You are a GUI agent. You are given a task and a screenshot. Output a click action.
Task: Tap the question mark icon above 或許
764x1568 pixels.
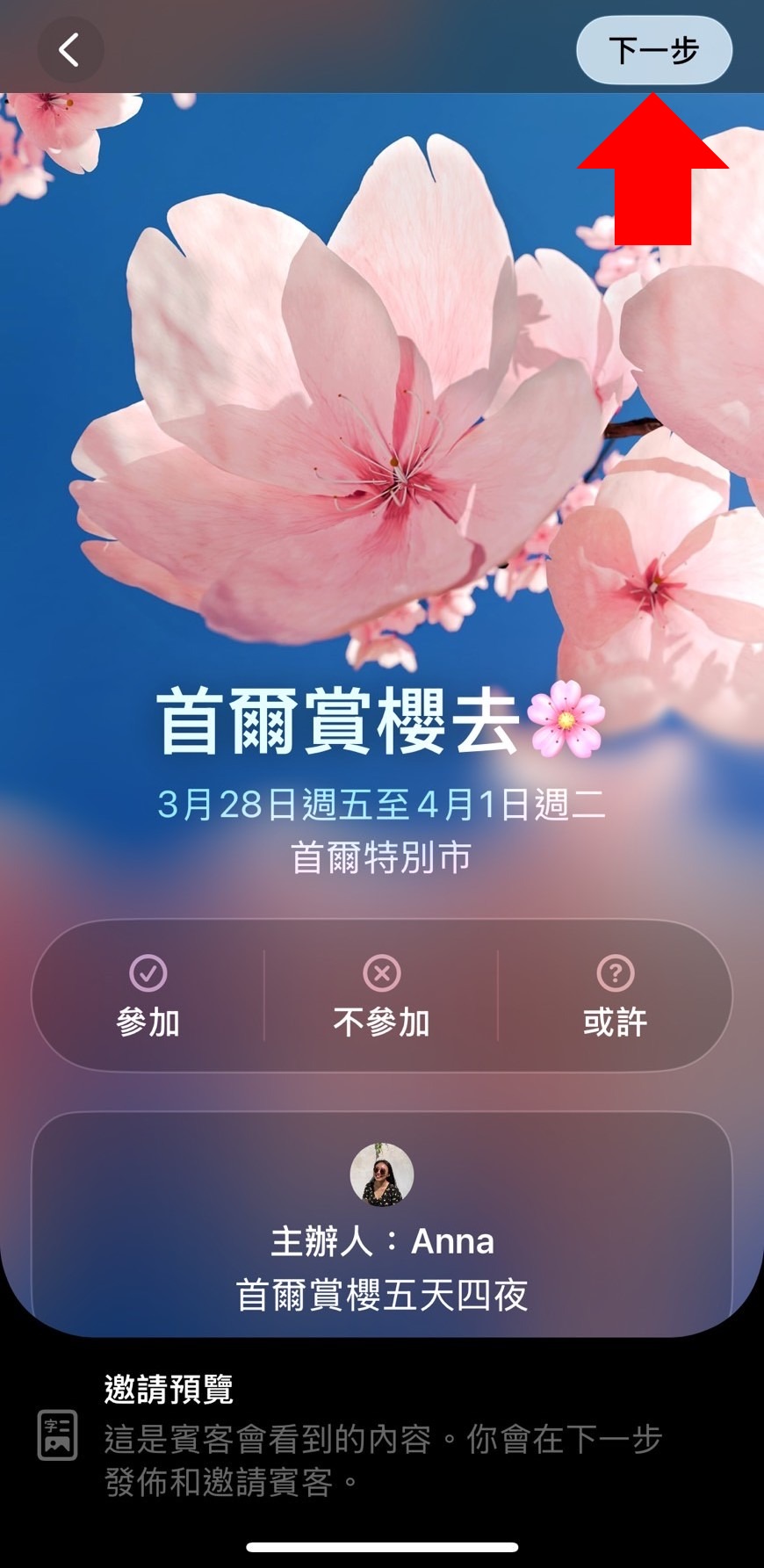(x=616, y=972)
